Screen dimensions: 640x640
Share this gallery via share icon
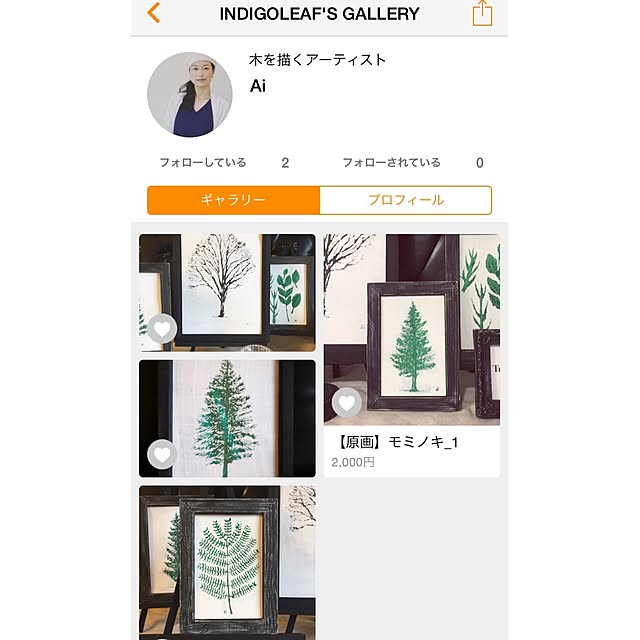(483, 14)
